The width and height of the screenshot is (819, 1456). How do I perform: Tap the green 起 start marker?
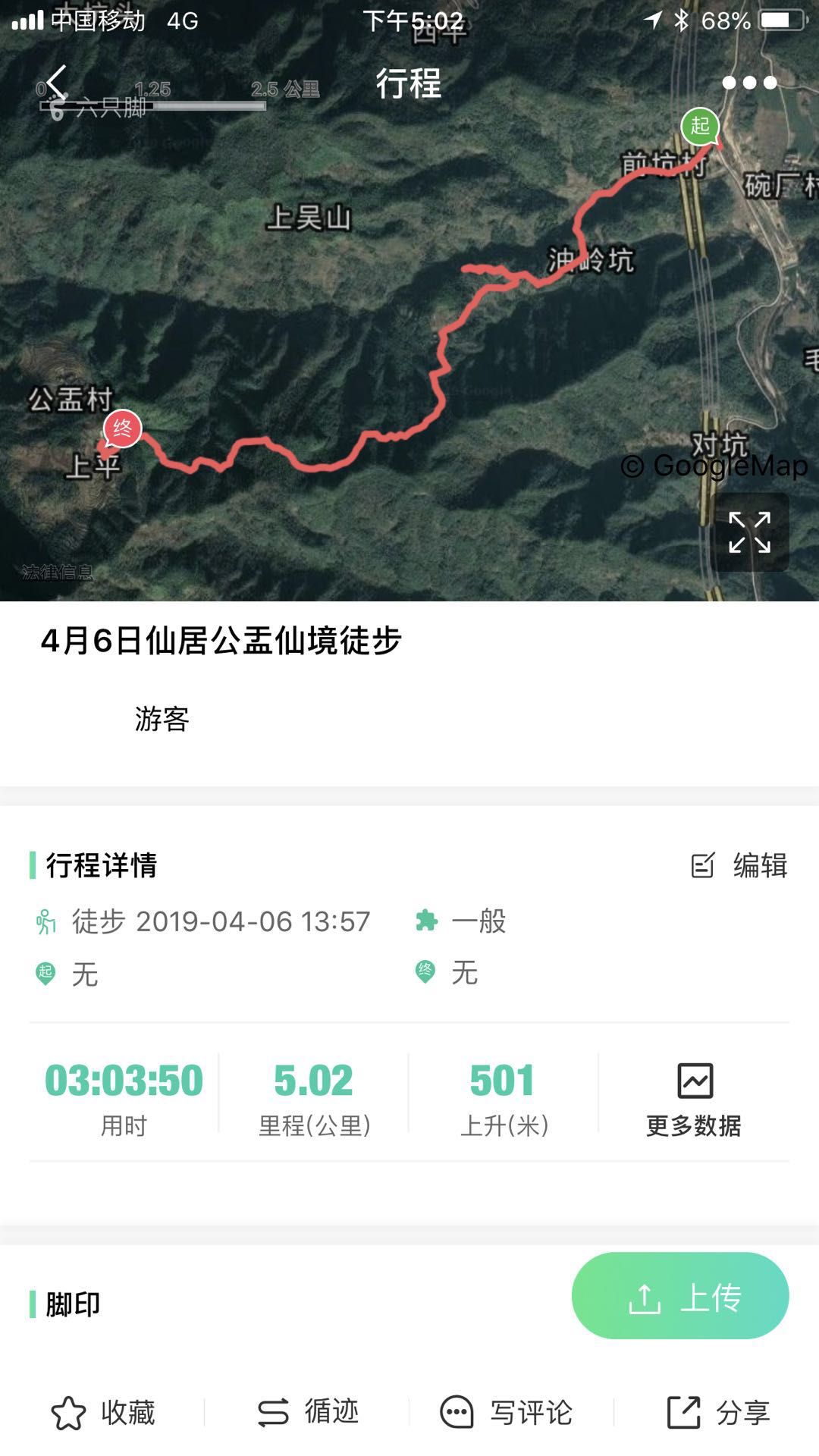pos(699,126)
